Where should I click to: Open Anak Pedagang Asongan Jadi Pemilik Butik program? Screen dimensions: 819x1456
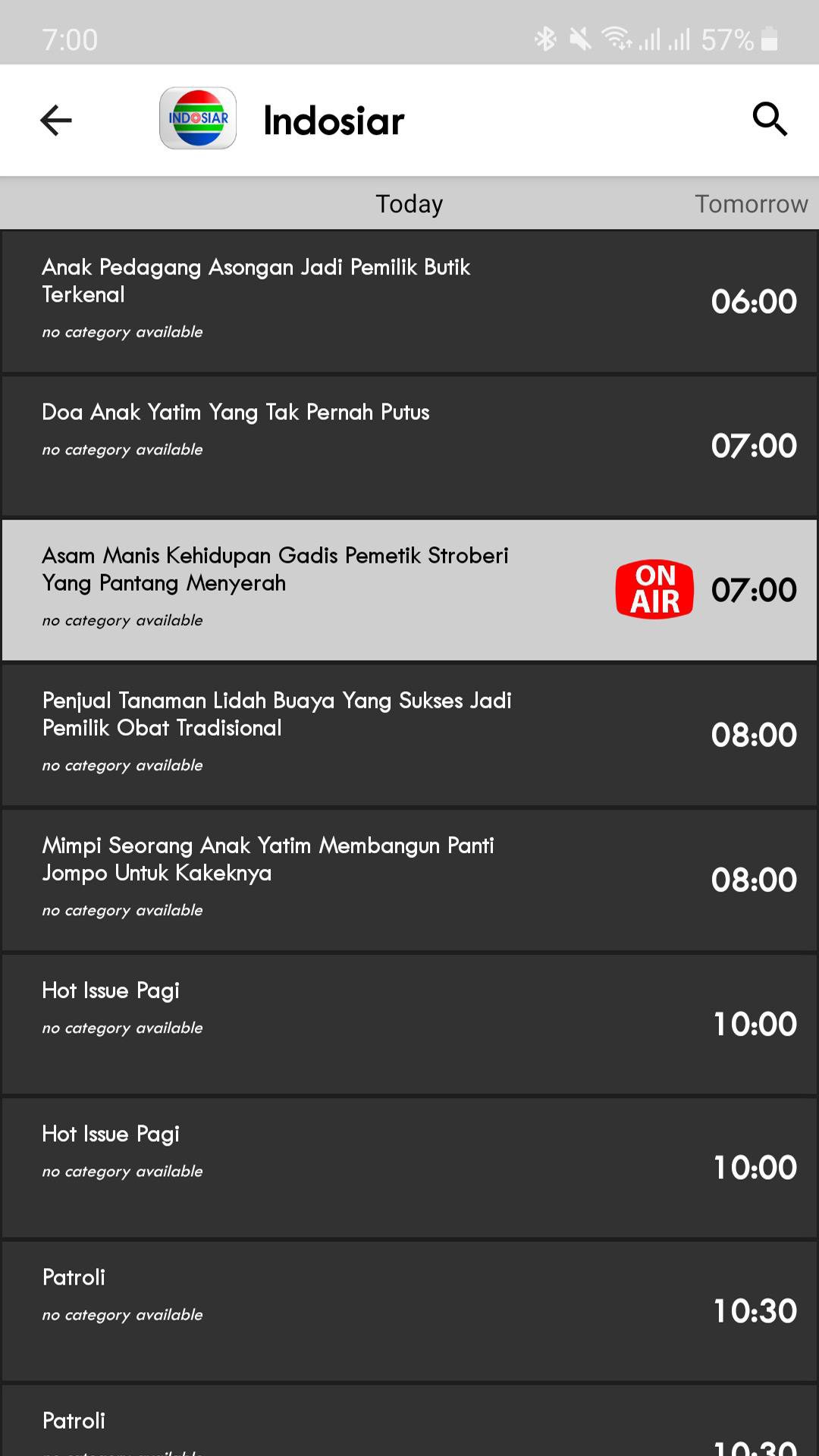click(409, 302)
